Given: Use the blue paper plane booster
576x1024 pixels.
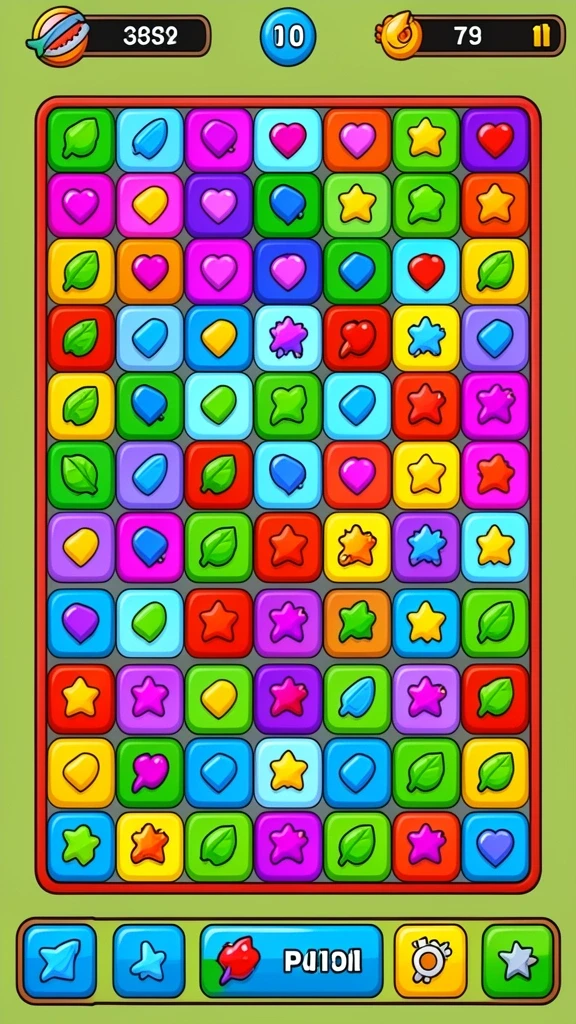Looking at the screenshot, I should [60, 959].
